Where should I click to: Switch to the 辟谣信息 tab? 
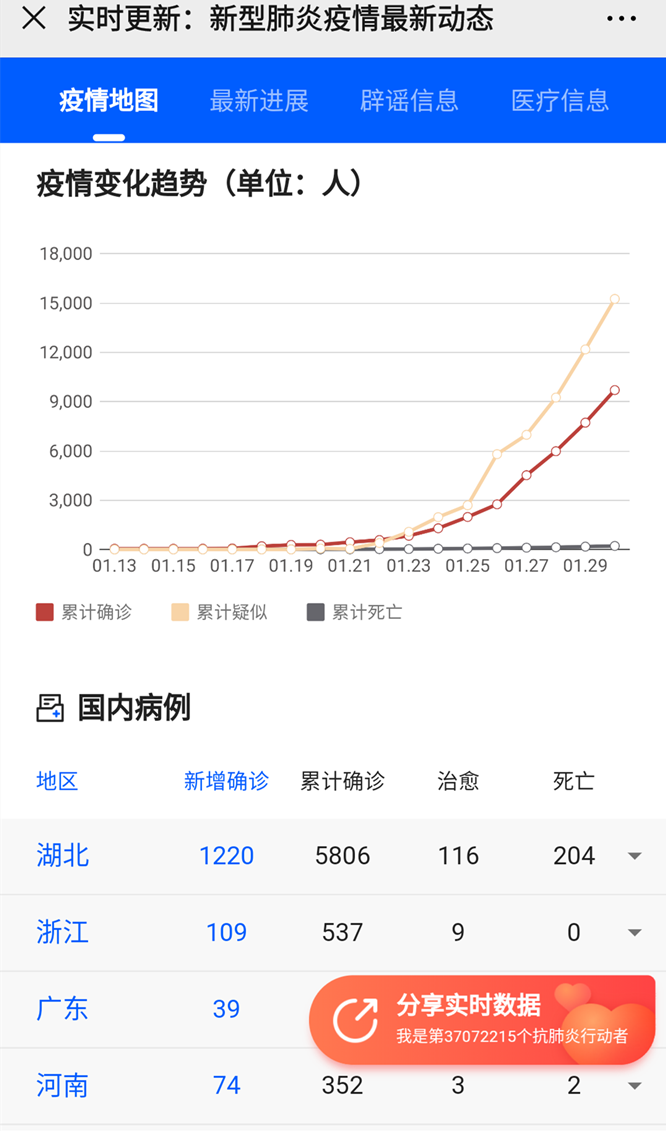point(409,100)
